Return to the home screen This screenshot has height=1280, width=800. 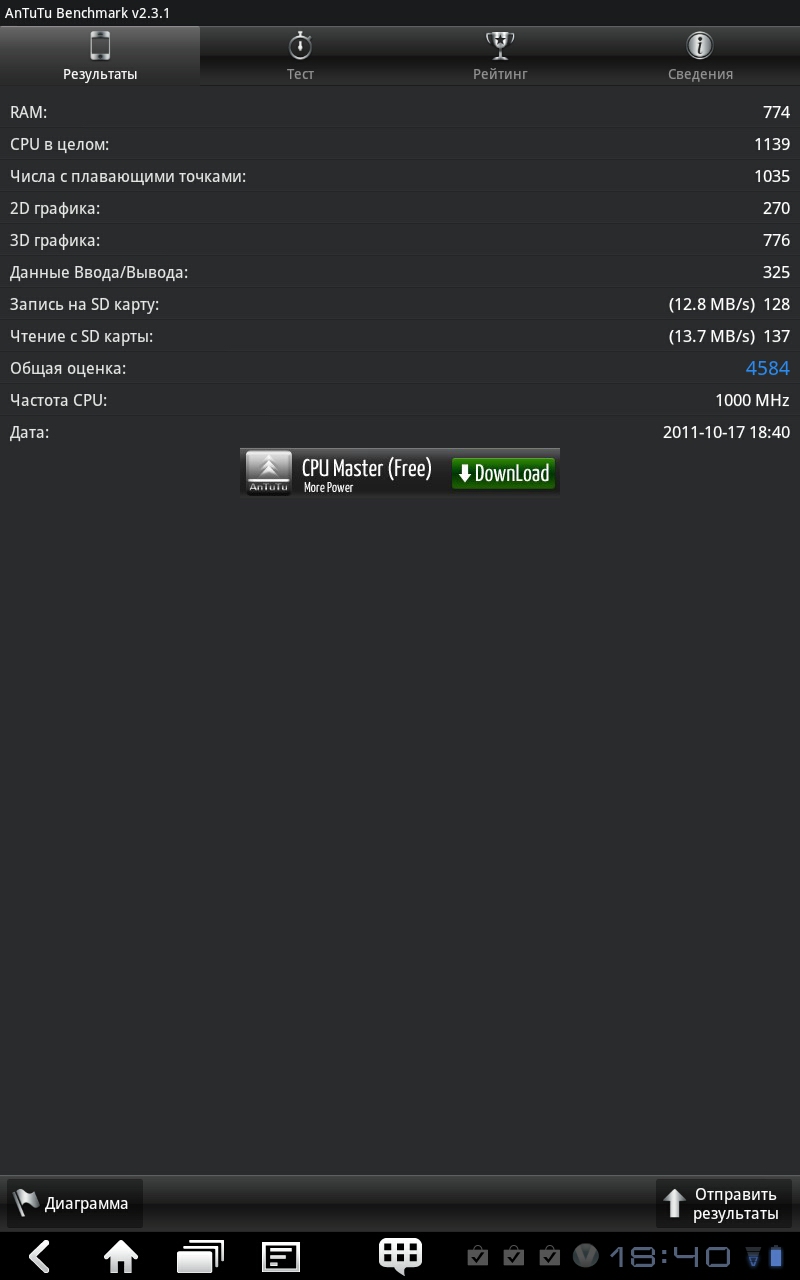click(121, 1256)
